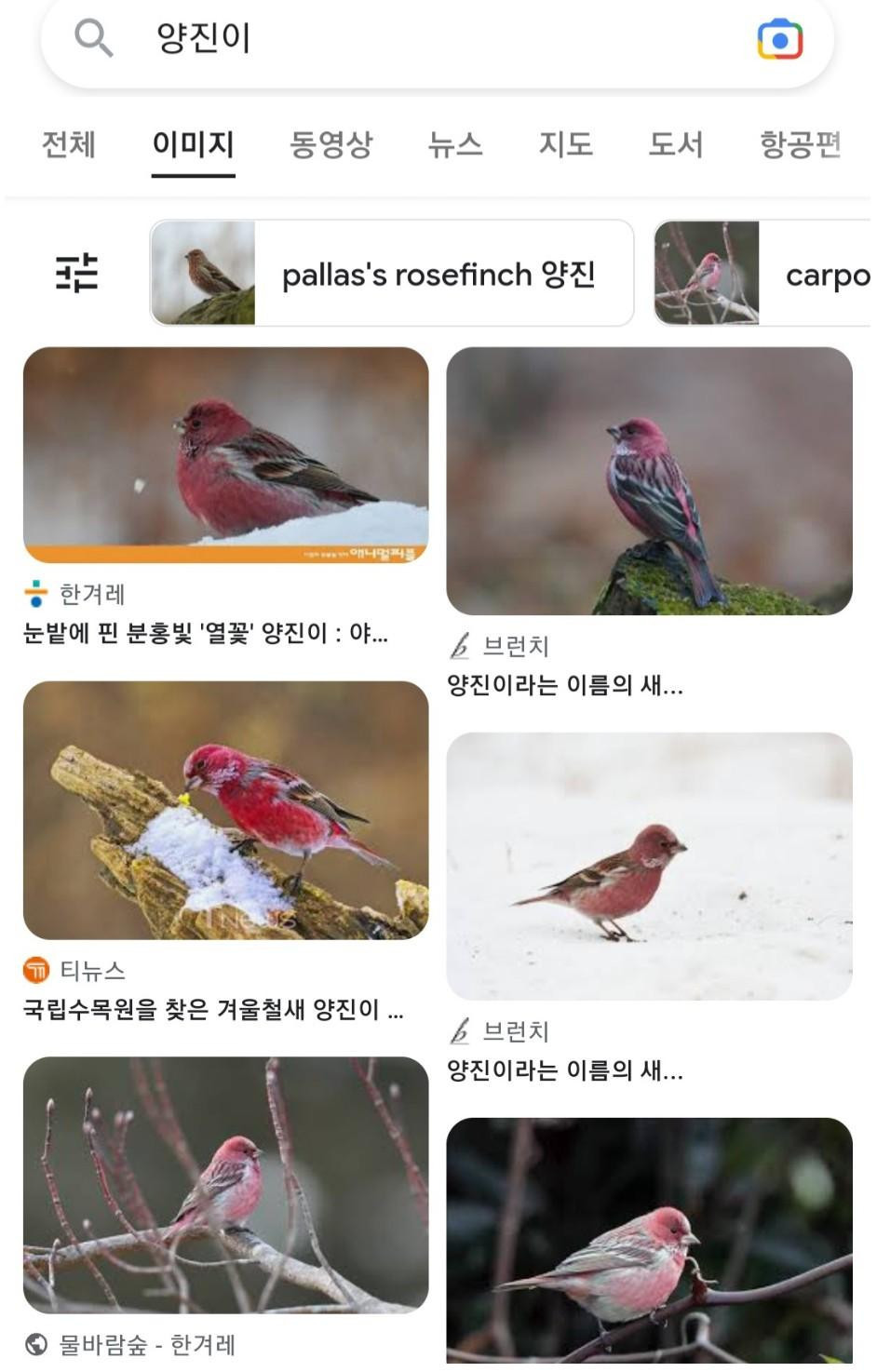This screenshot has height=1372, width=877.
Task: Open the image filter settings icon
Action: pos(76,273)
